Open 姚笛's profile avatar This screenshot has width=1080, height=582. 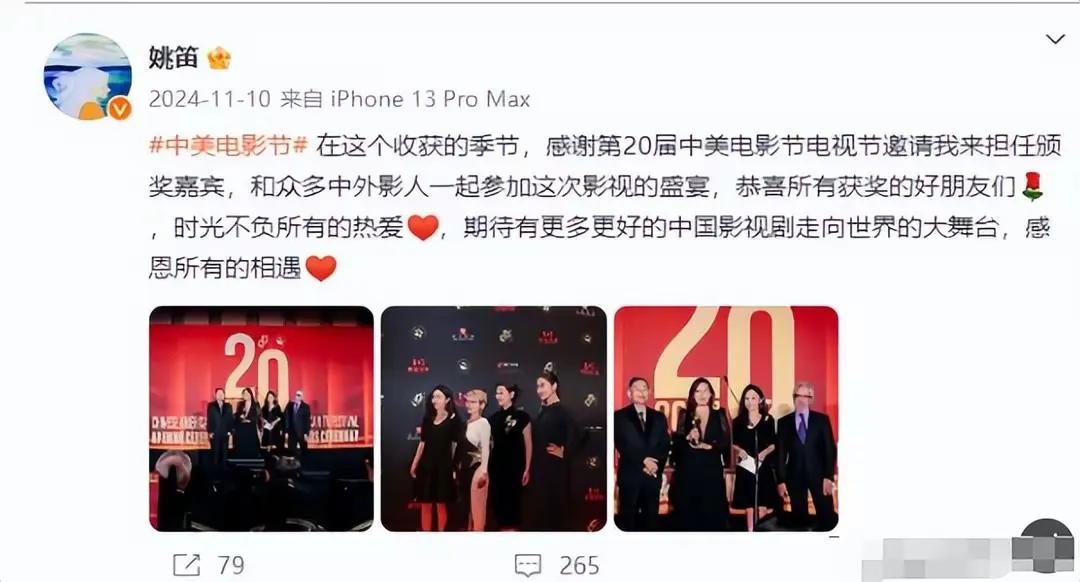(88, 77)
